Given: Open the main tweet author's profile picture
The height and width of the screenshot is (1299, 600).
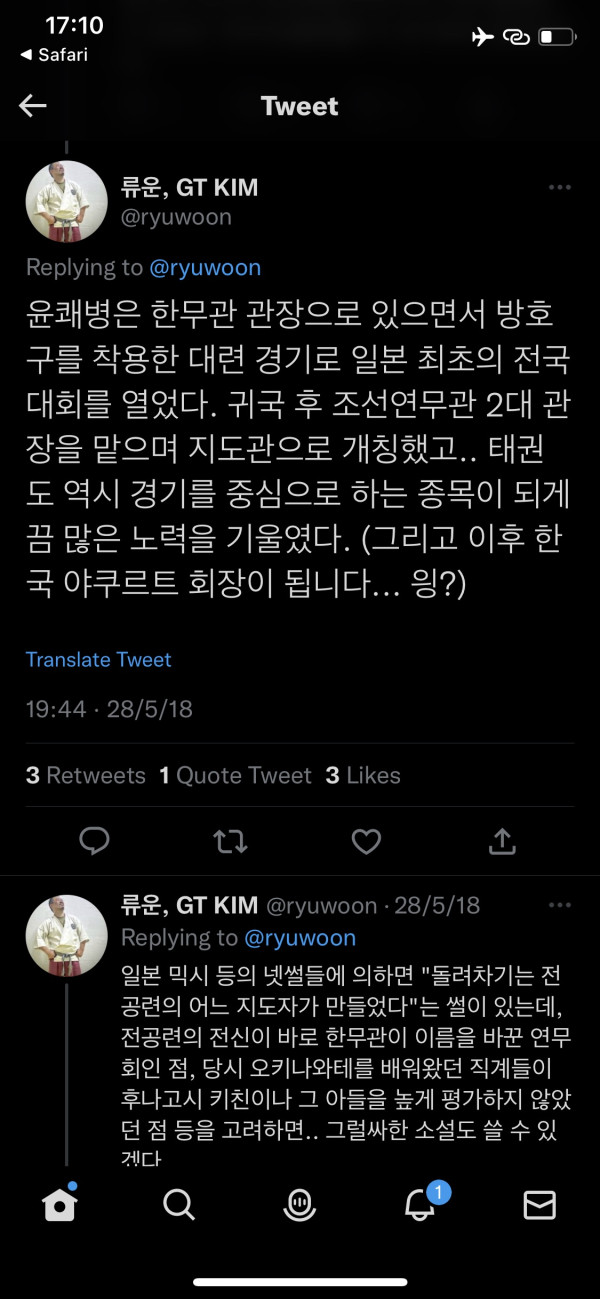Looking at the screenshot, I should [66, 201].
